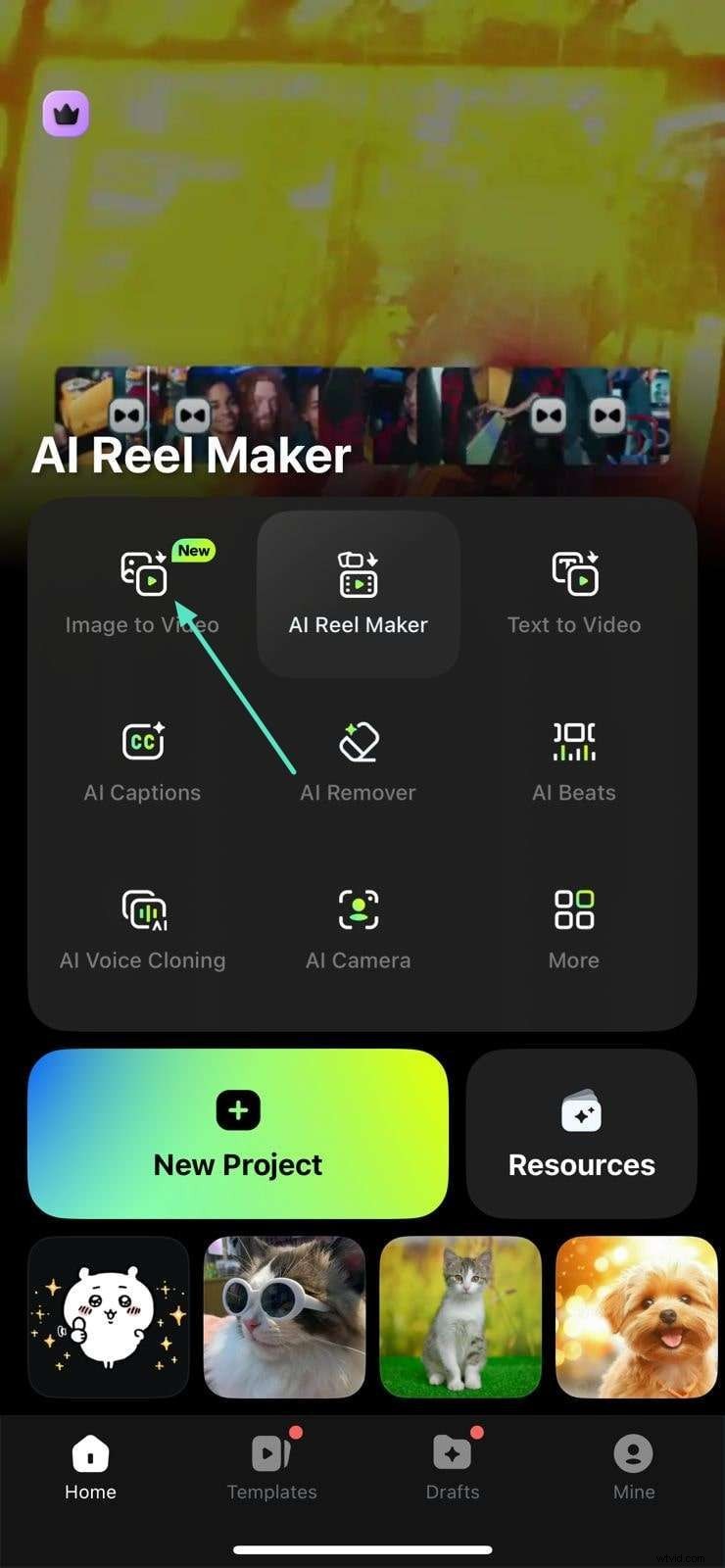Show more AI tools
This screenshot has width=725, height=1568.
(x=574, y=929)
